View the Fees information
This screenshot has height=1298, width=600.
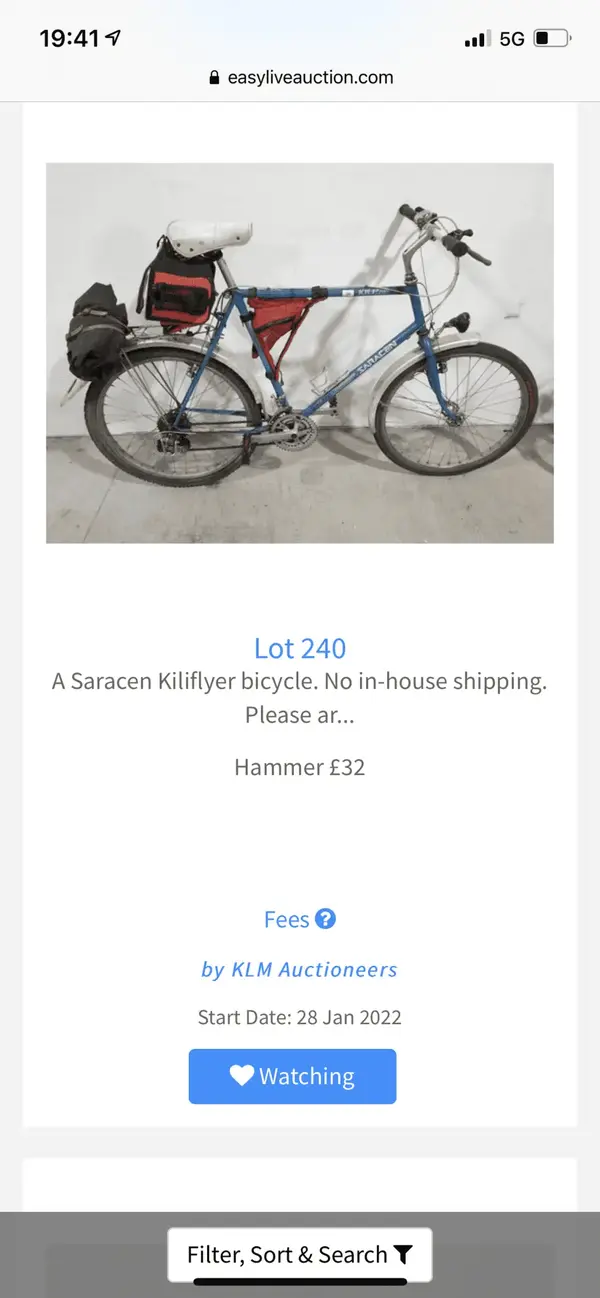point(299,919)
